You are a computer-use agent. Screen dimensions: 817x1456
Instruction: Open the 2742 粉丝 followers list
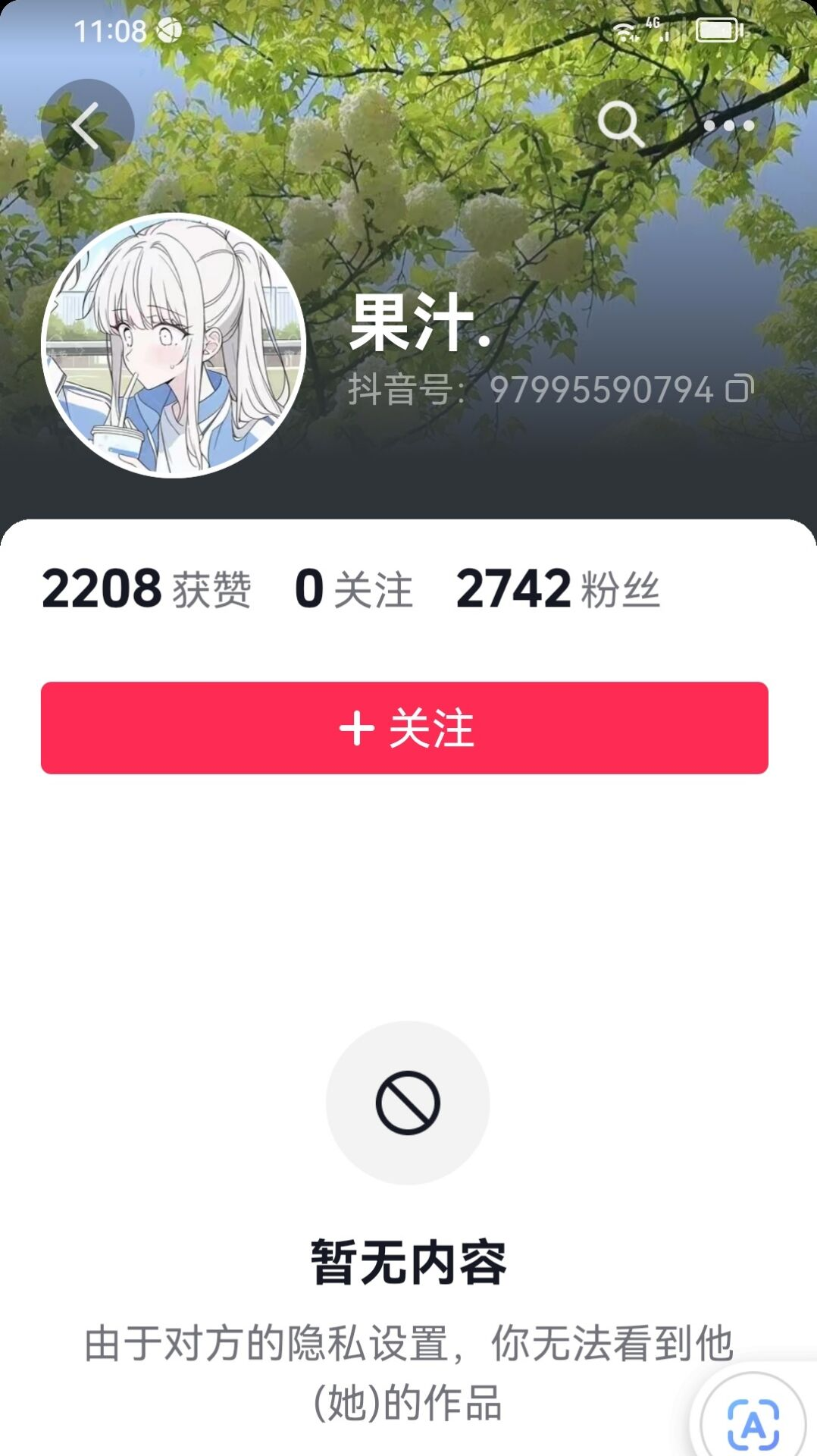(x=559, y=589)
